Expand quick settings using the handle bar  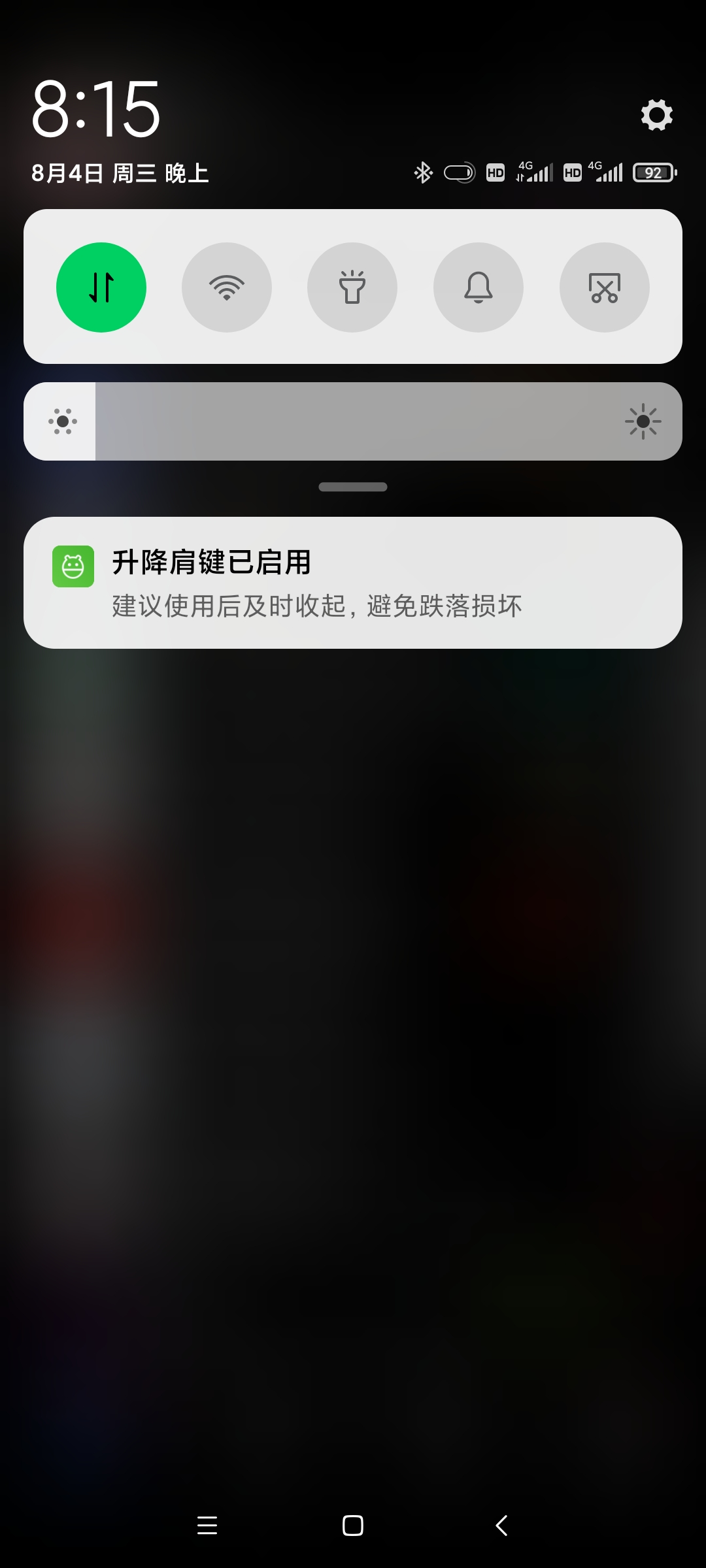click(353, 487)
